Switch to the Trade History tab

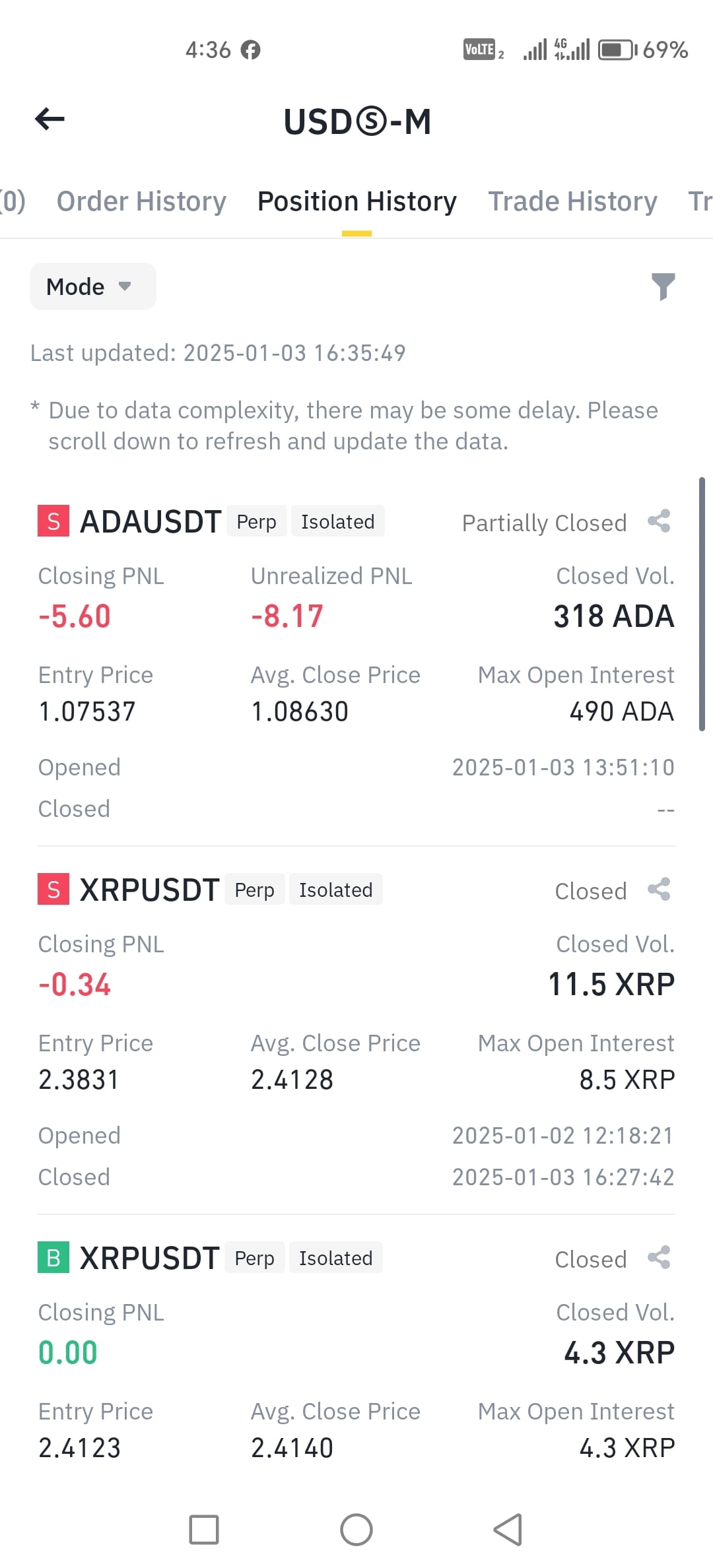click(572, 201)
